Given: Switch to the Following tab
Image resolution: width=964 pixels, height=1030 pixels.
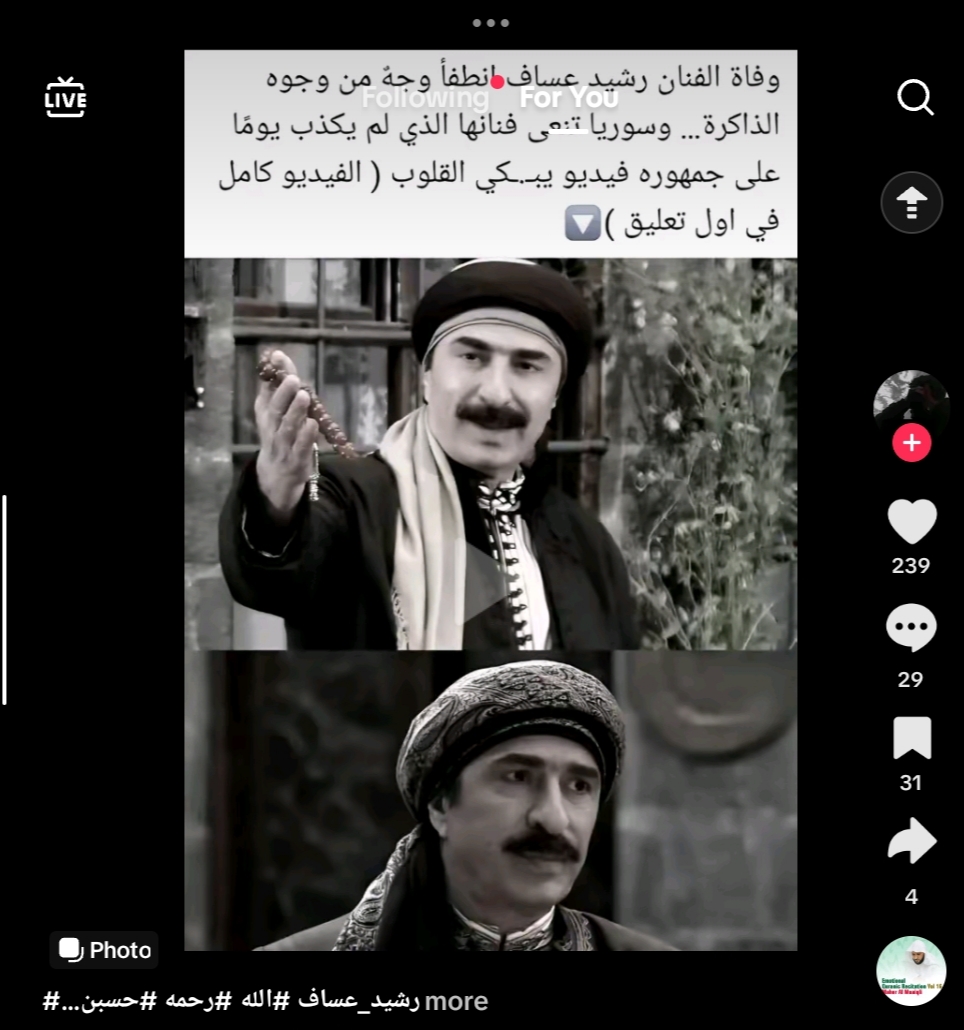Looking at the screenshot, I should click(x=425, y=98).
